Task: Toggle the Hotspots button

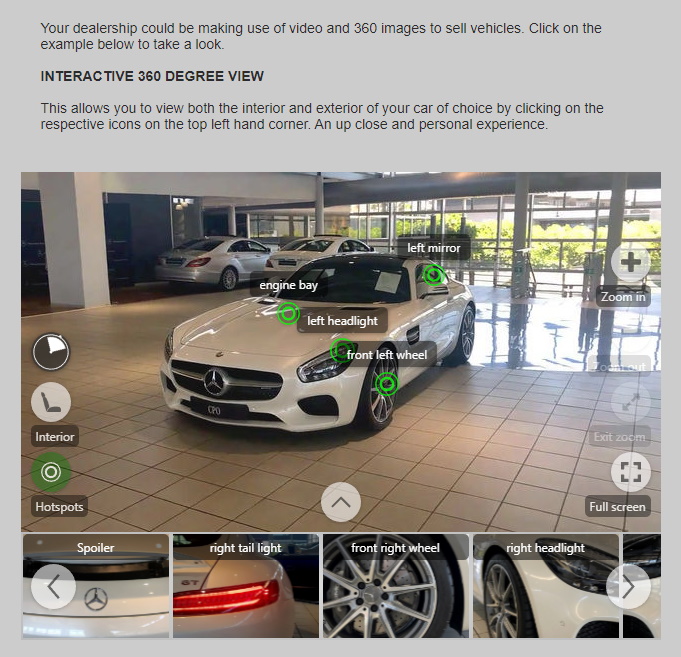Action: tap(51, 472)
